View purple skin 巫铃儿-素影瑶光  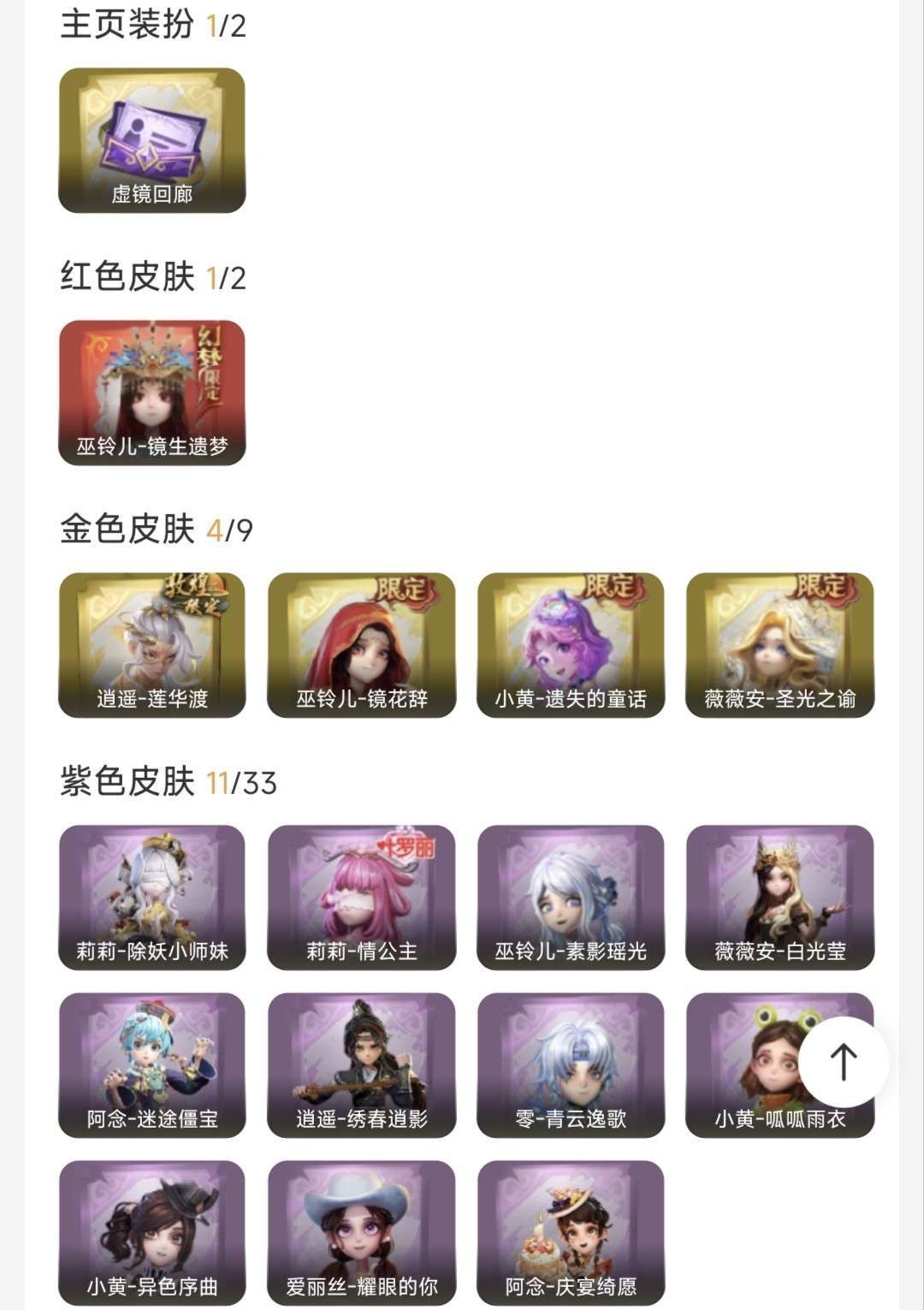click(x=571, y=897)
